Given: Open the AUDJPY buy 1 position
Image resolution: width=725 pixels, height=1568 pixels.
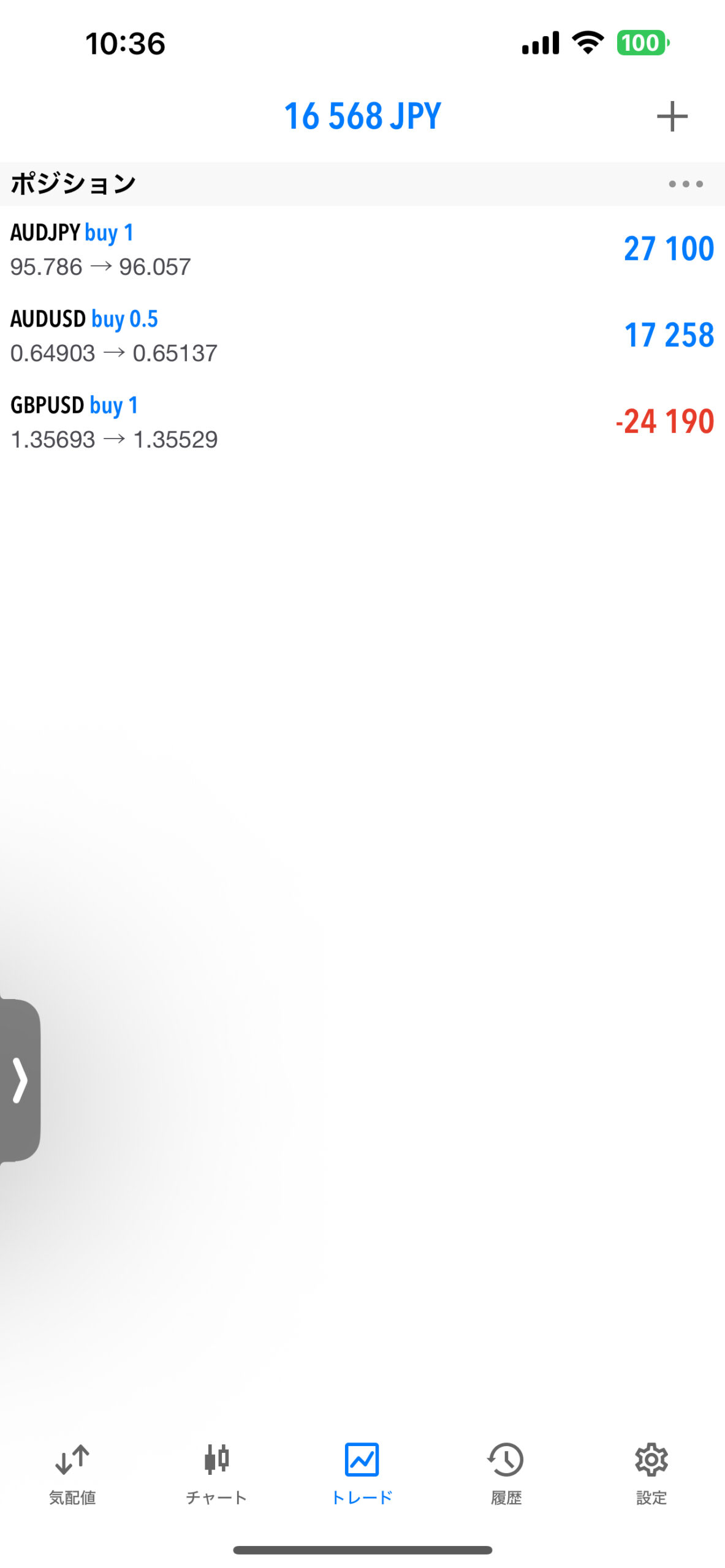Looking at the screenshot, I should 362,249.
